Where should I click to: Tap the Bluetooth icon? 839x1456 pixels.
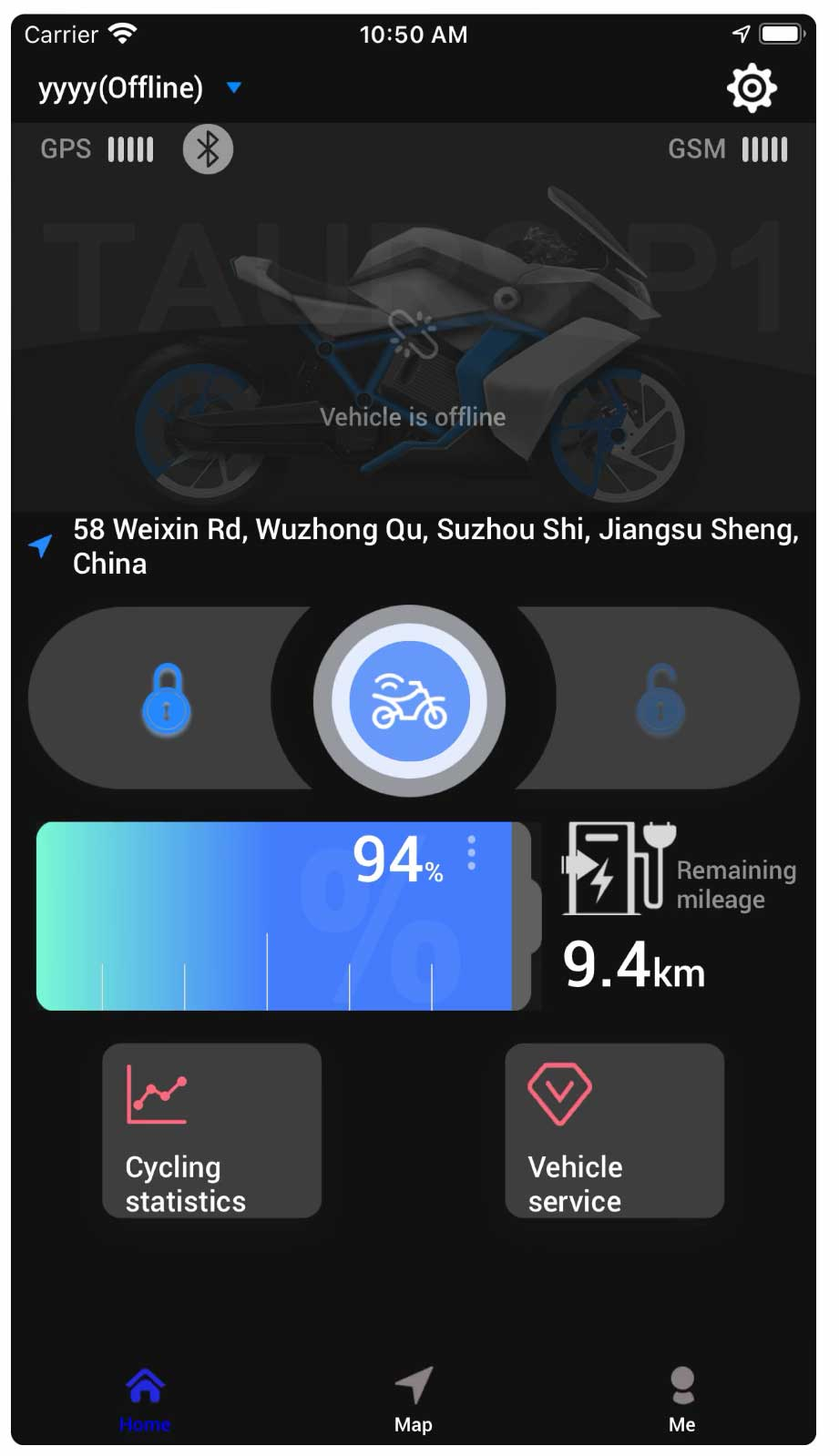tap(208, 149)
